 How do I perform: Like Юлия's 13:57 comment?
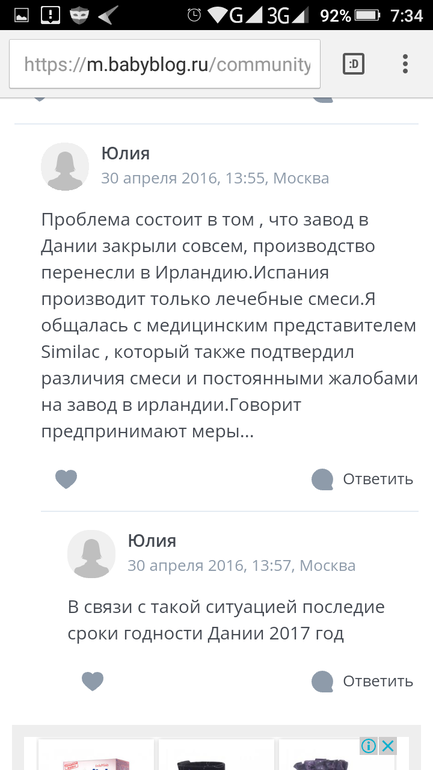coord(92,681)
